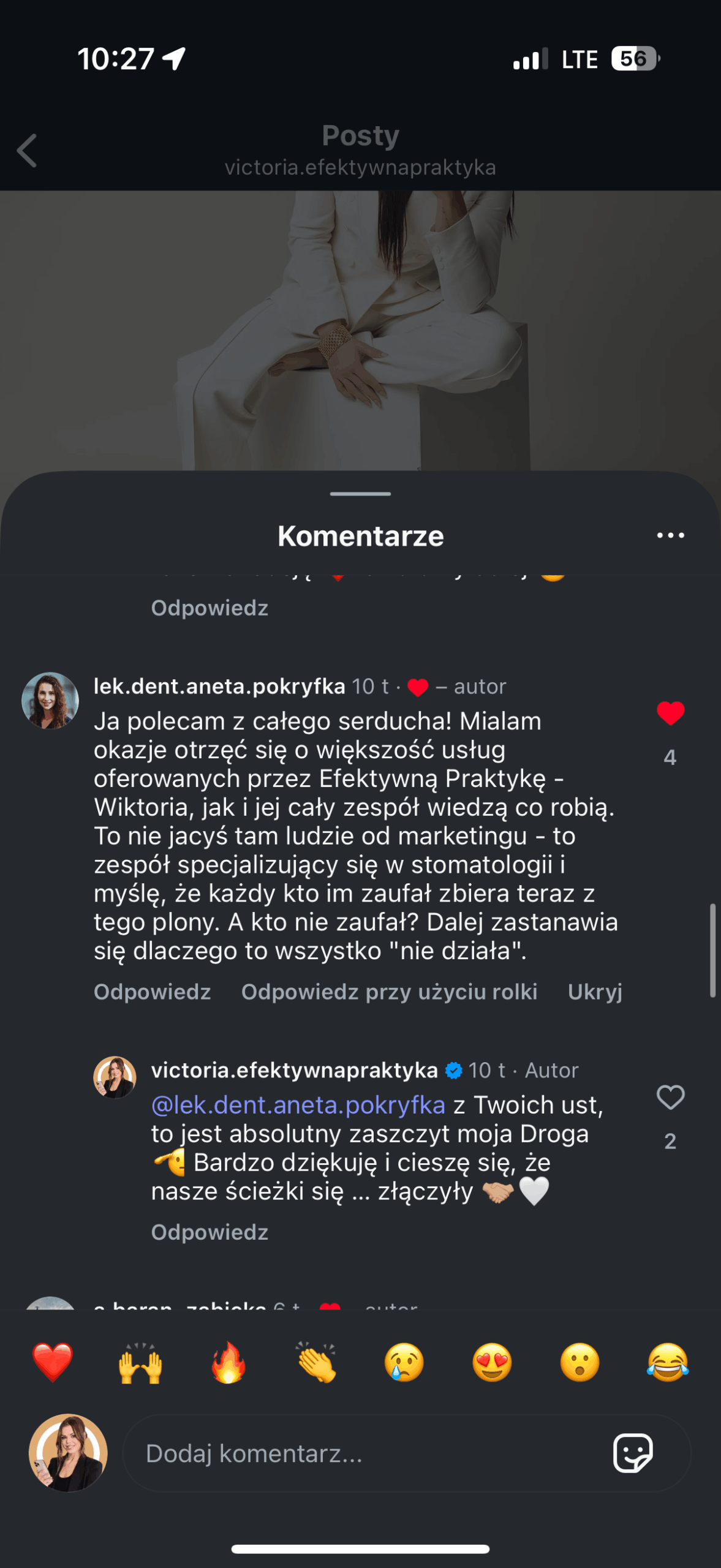
Task: Insert the crying face emoji
Action: point(404,1362)
